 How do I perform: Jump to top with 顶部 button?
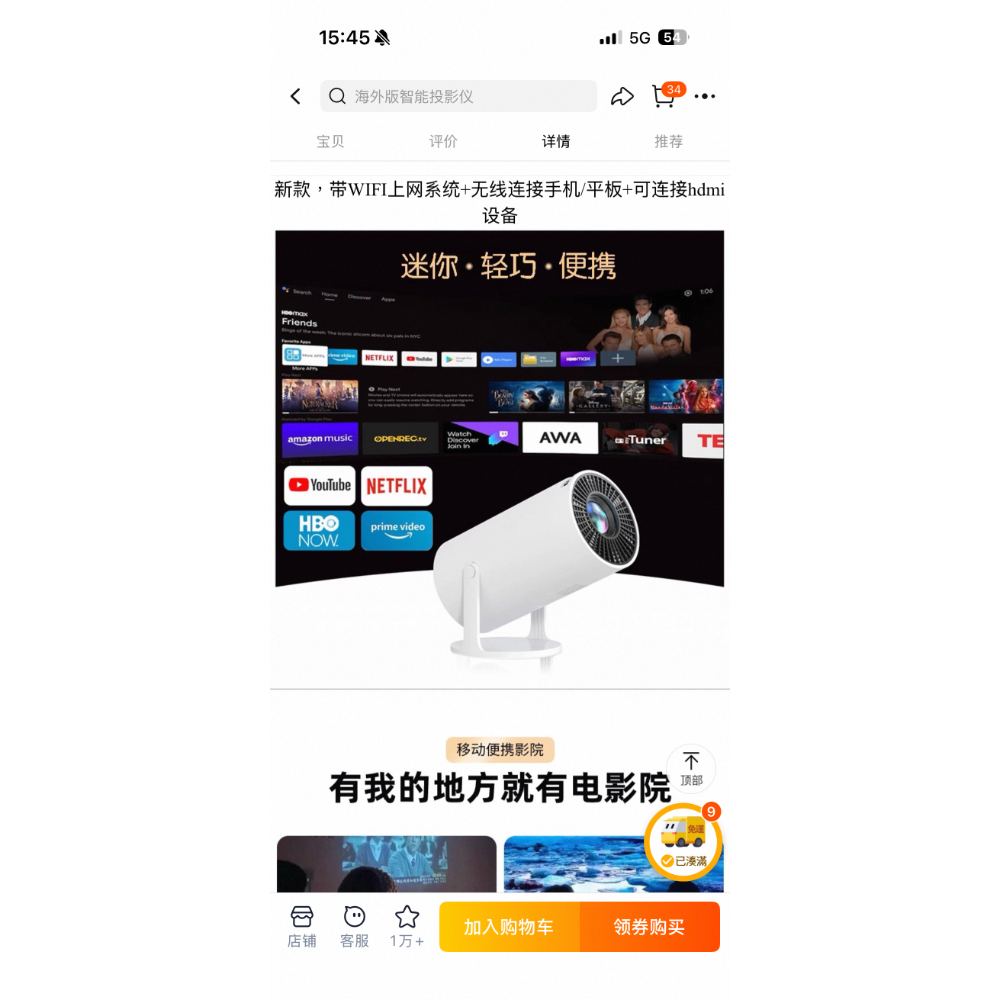[x=691, y=768]
